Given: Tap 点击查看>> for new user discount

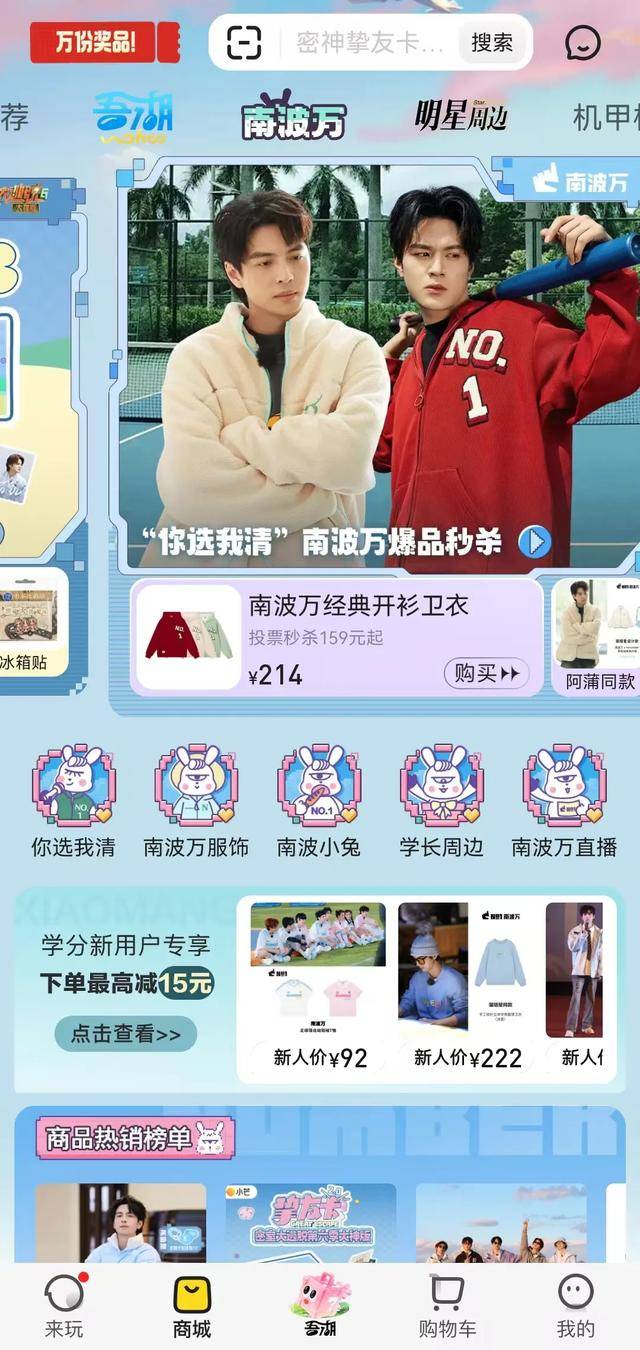Looking at the screenshot, I should pyautogui.click(x=126, y=1034).
